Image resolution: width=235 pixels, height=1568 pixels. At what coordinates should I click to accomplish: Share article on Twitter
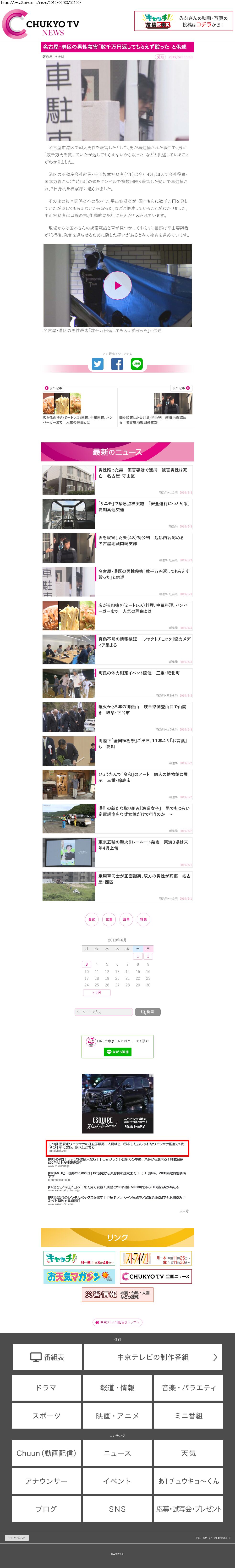[97, 364]
